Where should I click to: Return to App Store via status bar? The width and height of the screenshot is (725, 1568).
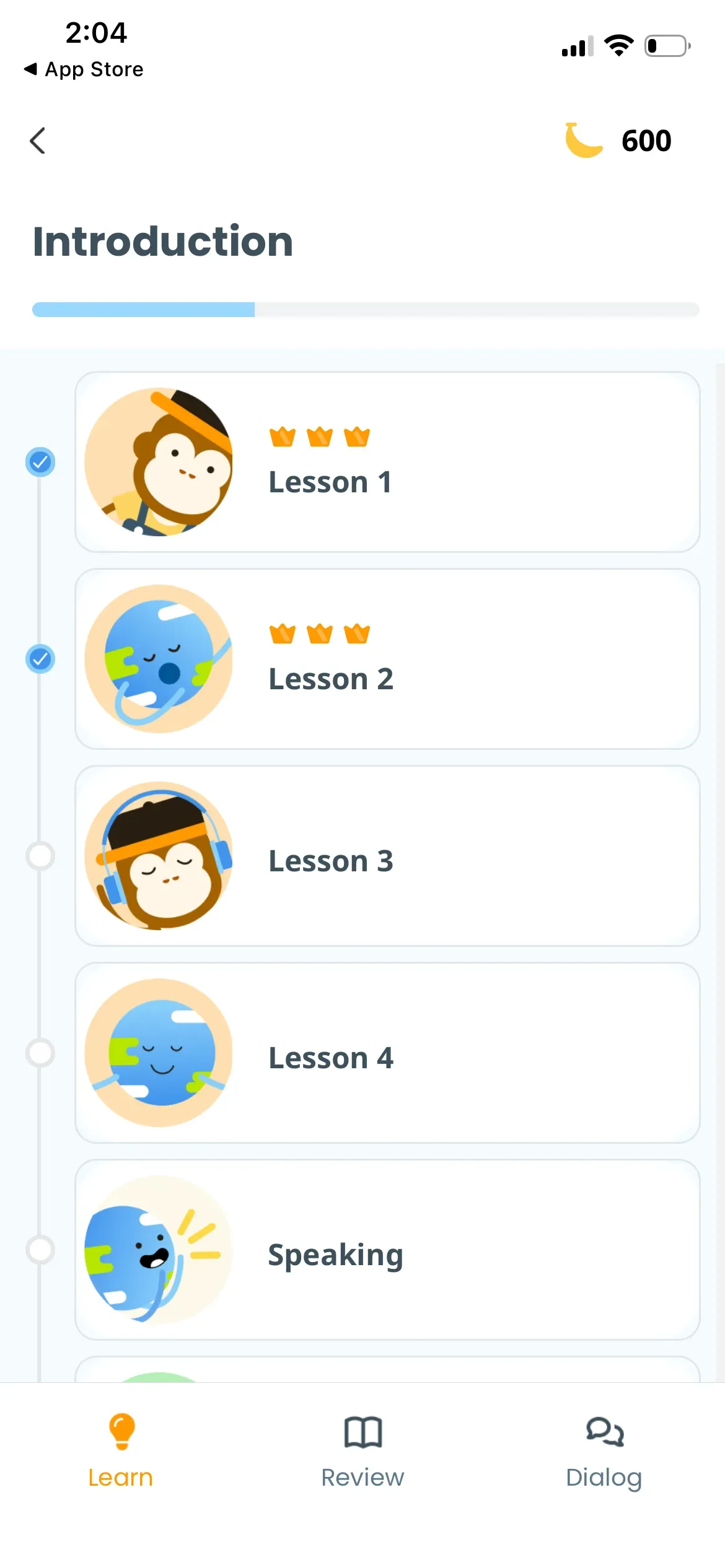(84, 69)
